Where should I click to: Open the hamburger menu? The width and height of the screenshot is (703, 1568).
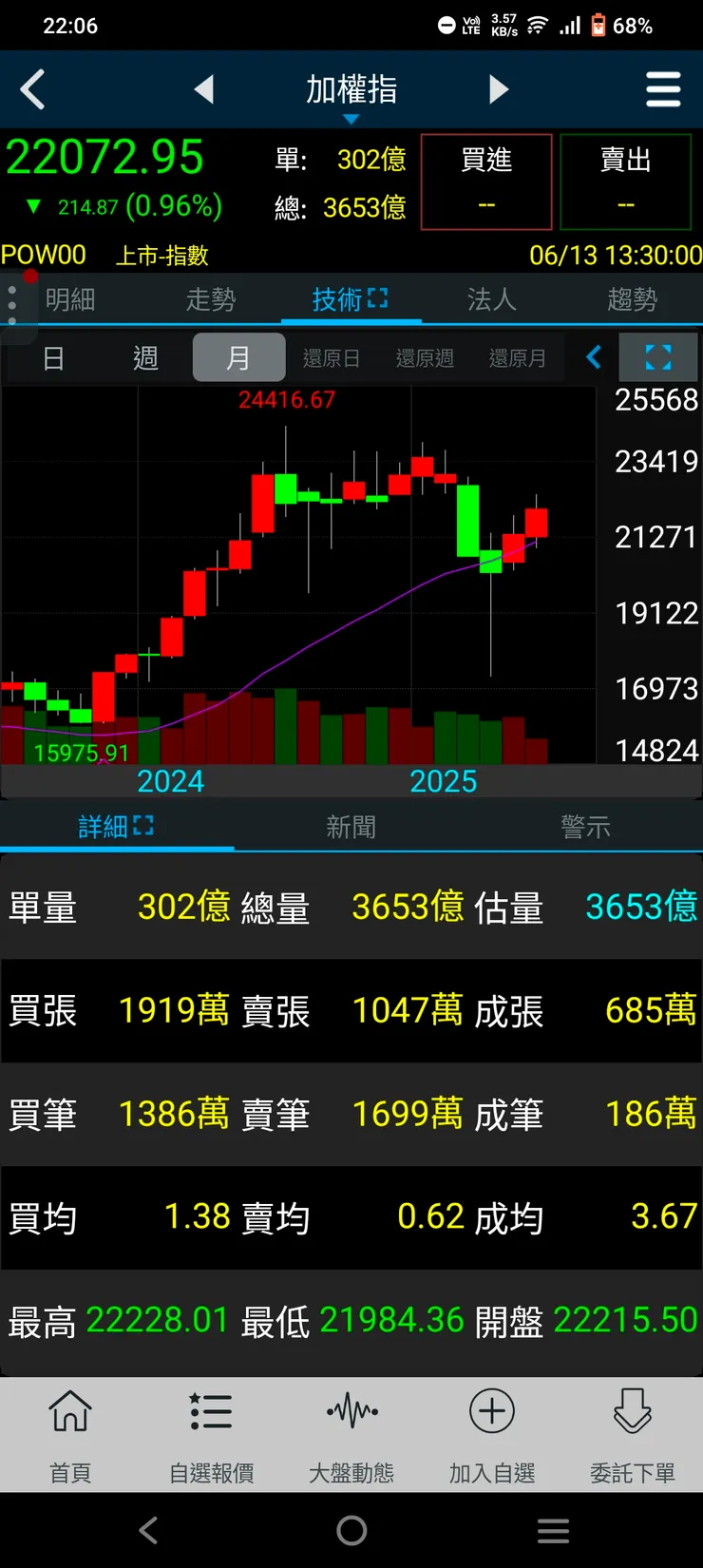[x=662, y=90]
